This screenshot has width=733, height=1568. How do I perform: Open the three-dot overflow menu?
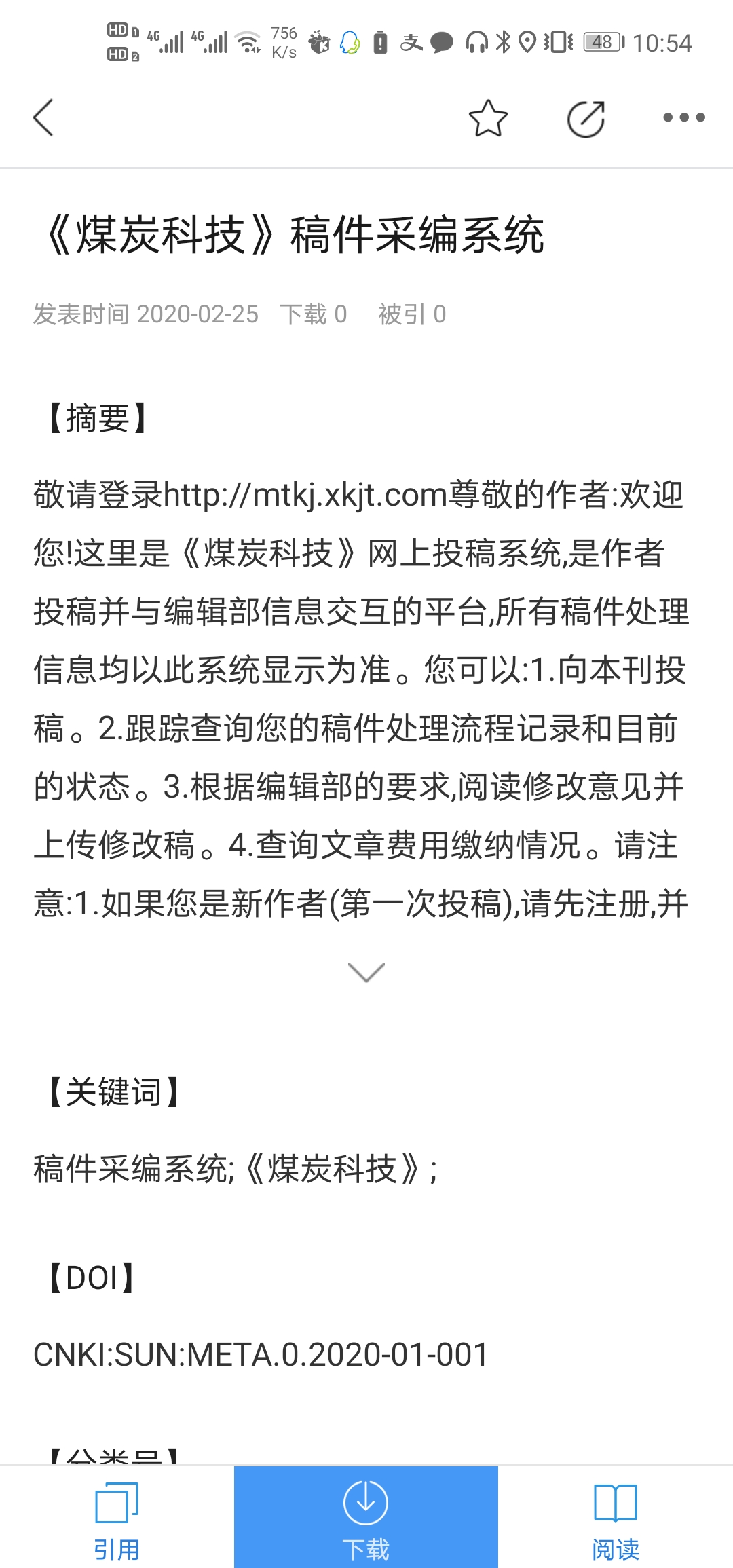[683, 118]
